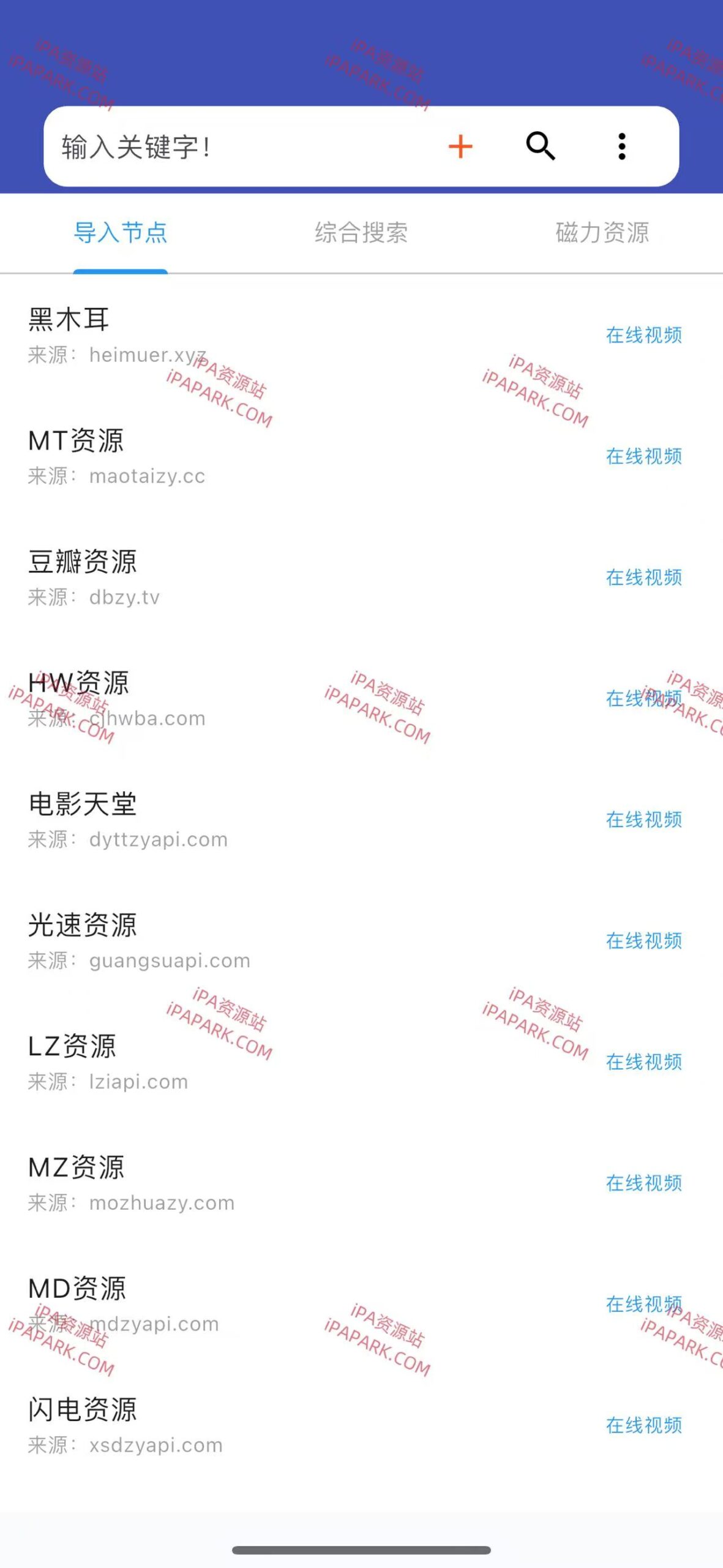Viewport: 723px width, 1568px height.
Task: Open 在线视频 for 黑木耳 source
Action: coord(644,336)
